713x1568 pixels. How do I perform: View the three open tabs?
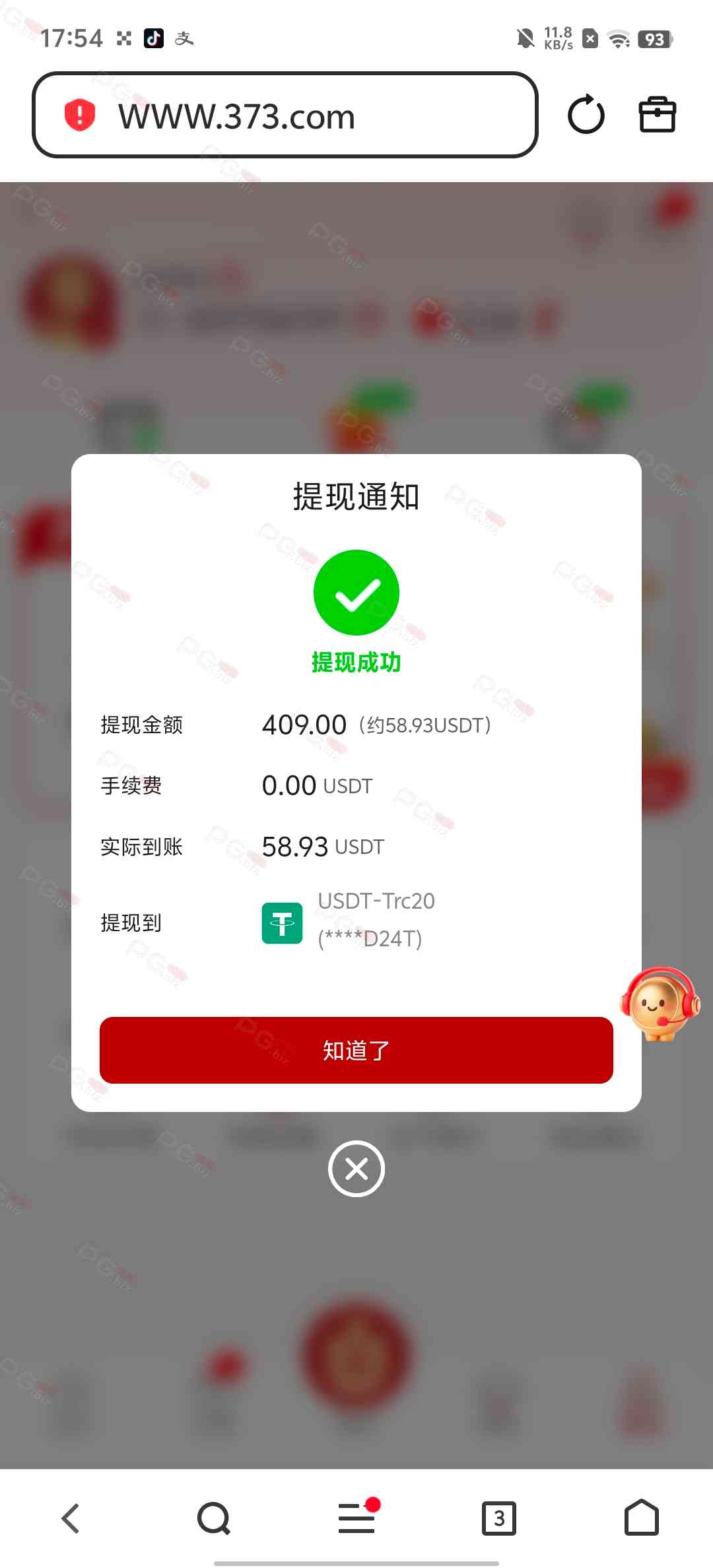tap(498, 1518)
